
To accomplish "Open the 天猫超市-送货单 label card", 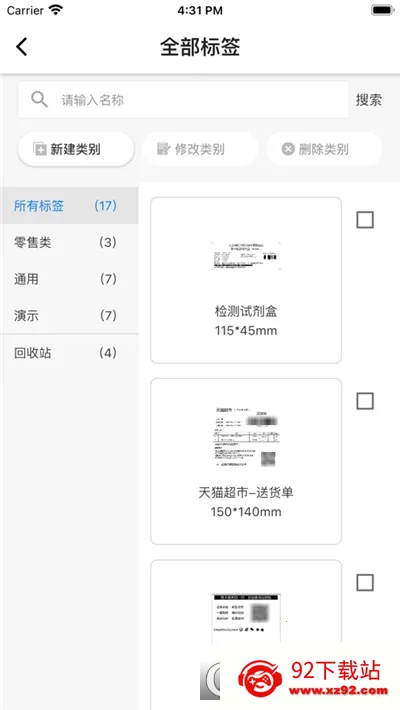I will click(x=246, y=461).
